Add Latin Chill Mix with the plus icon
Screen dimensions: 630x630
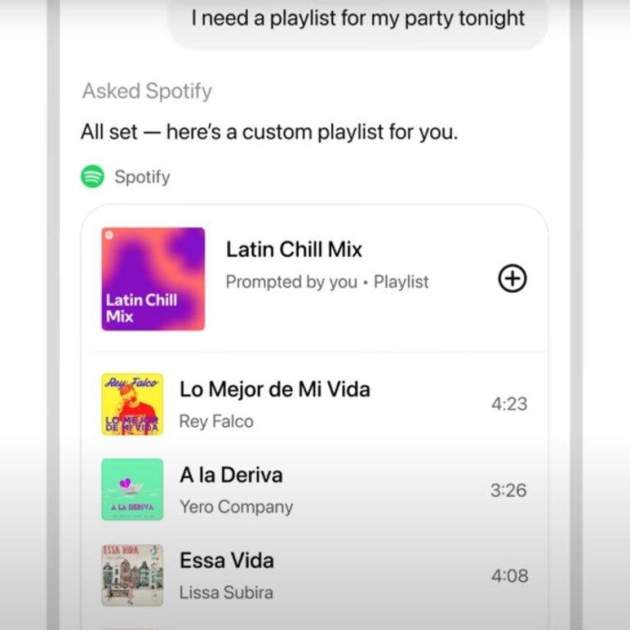click(x=512, y=280)
